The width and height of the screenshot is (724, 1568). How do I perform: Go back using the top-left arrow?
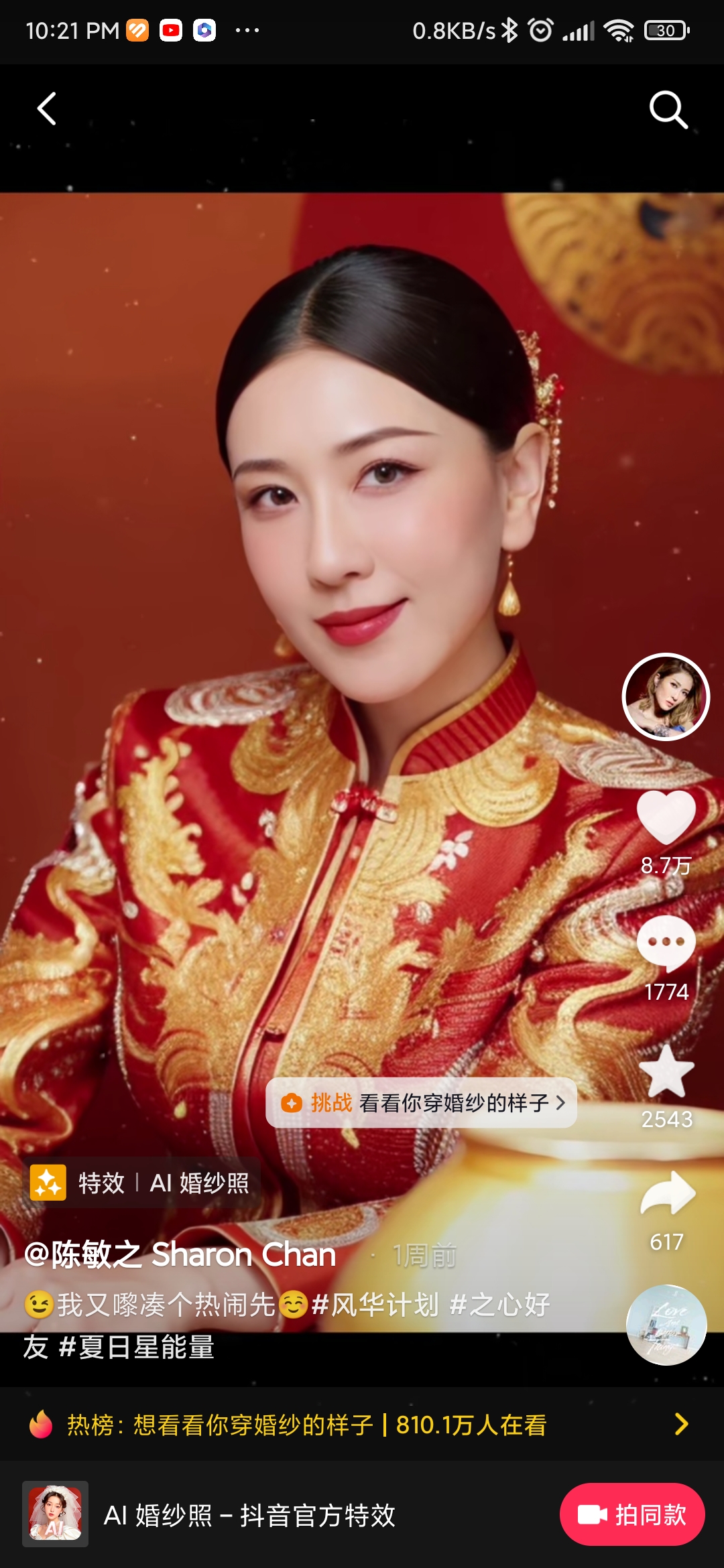point(46,109)
